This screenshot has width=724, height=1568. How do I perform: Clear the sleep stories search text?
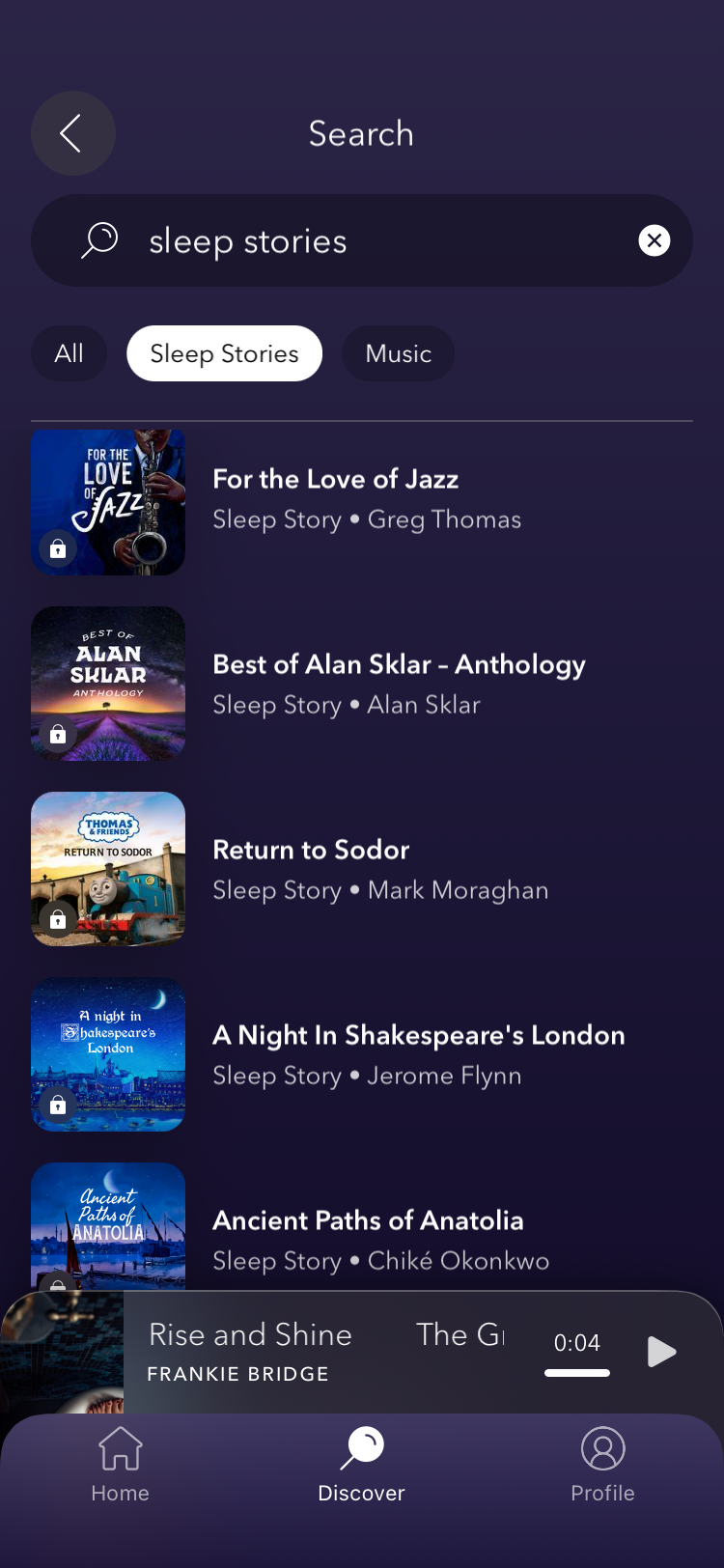click(x=654, y=240)
